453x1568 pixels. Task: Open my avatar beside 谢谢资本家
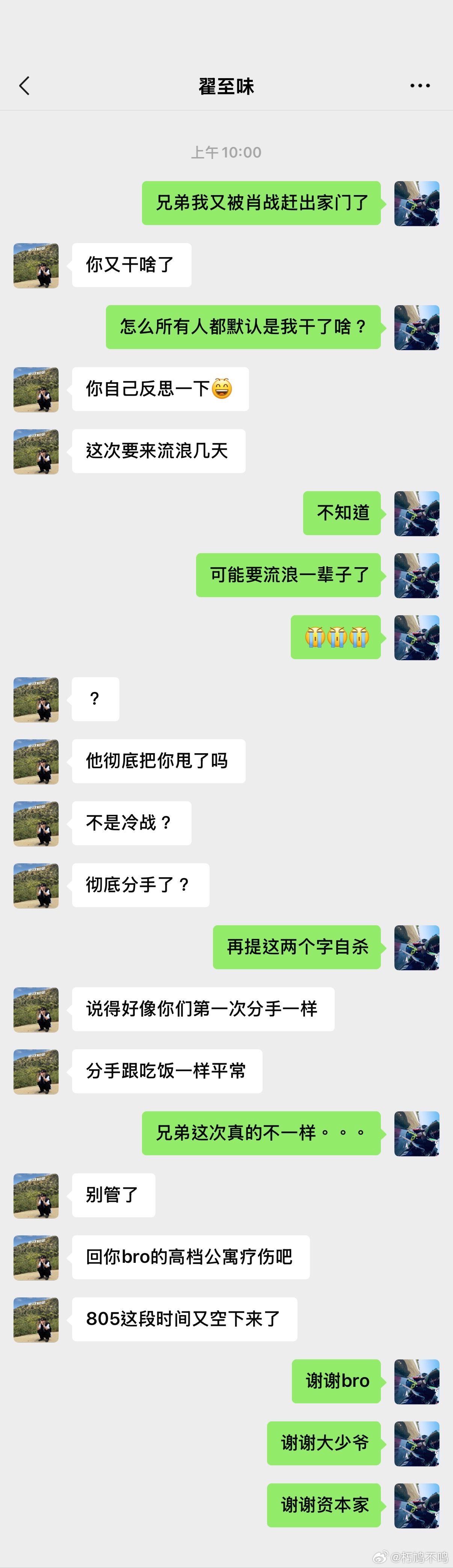pyautogui.click(x=417, y=1506)
